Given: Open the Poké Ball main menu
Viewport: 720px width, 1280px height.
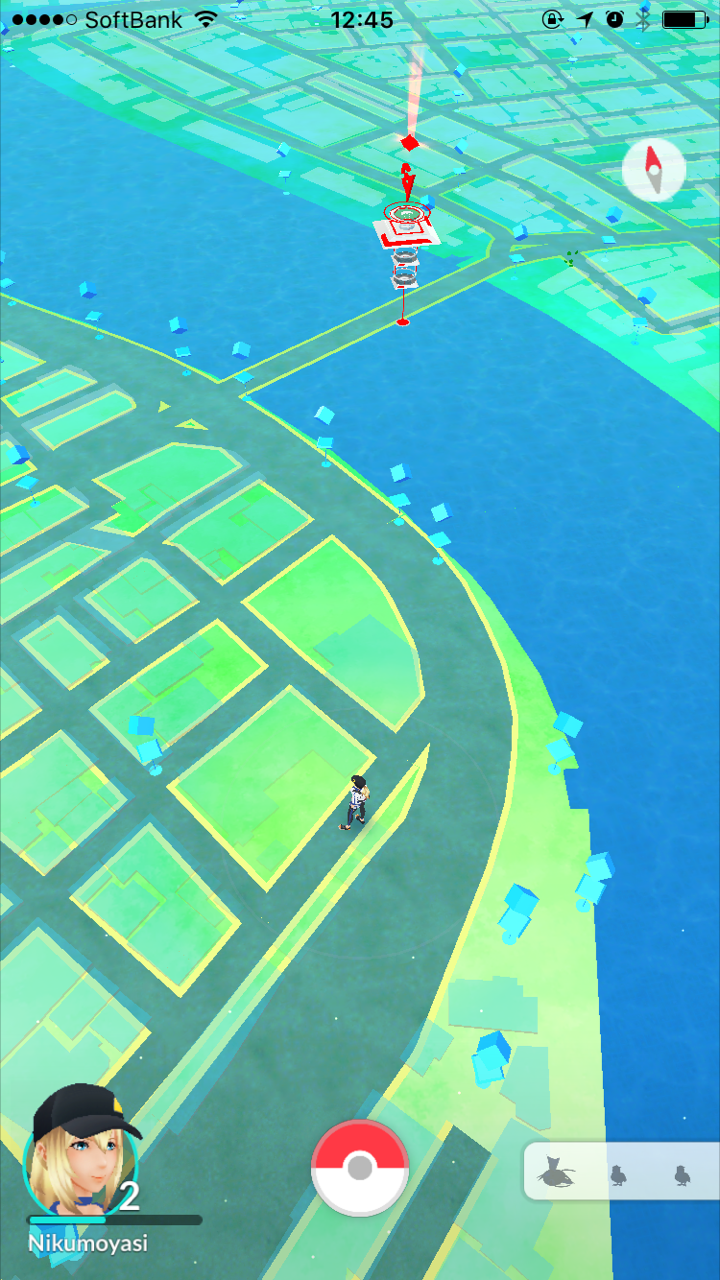Looking at the screenshot, I should 360,1168.
